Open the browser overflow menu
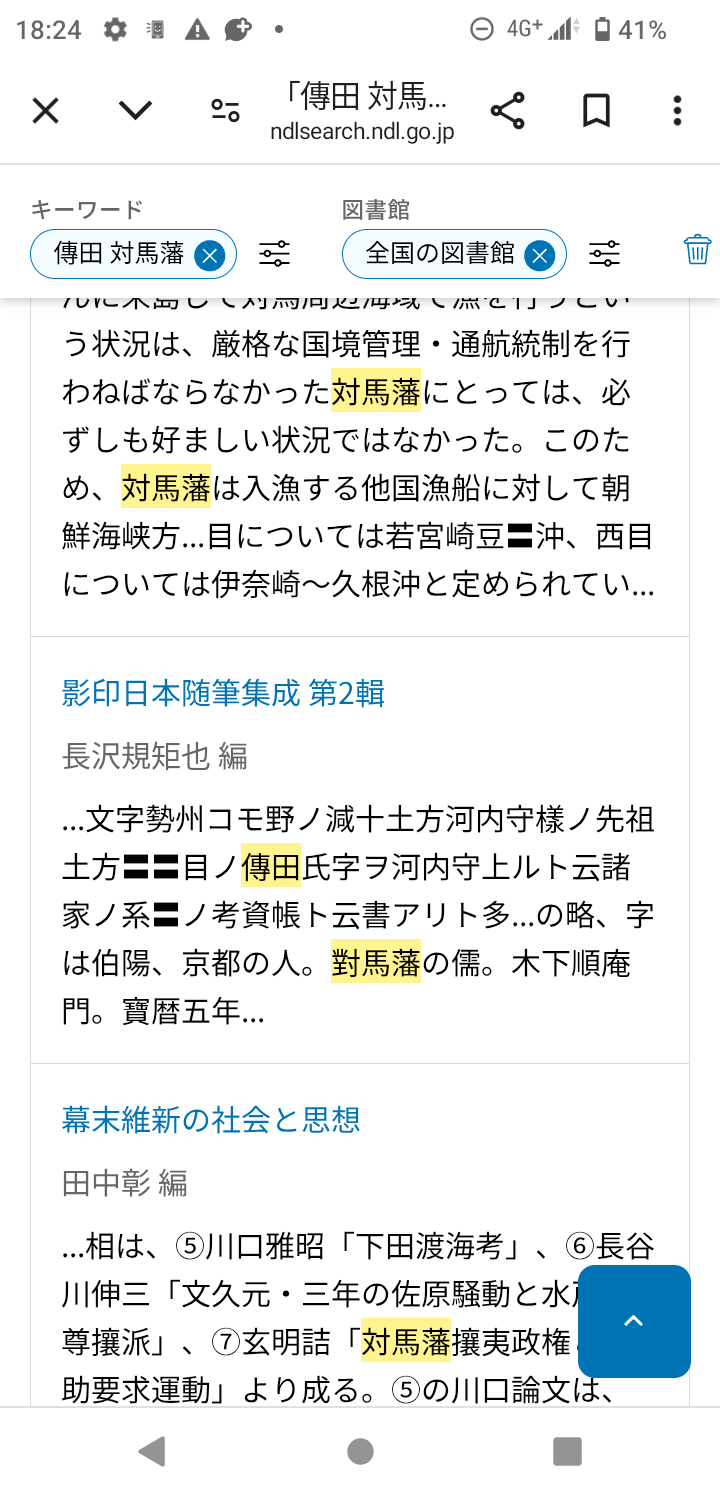This screenshot has height=1496, width=720. [x=677, y=111]
